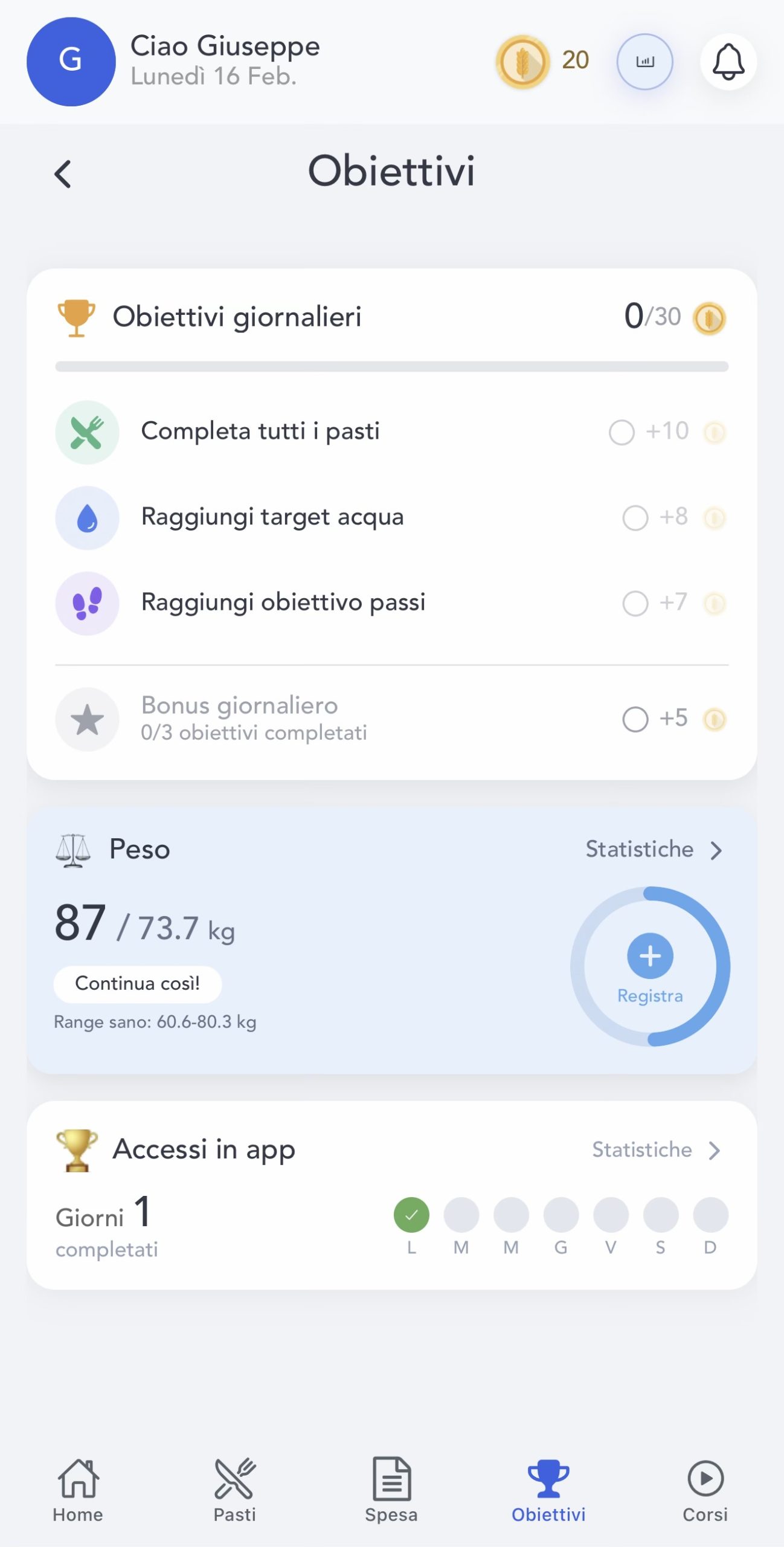
Task: Switch to the Pasti tab
Action: (235, 1490)
